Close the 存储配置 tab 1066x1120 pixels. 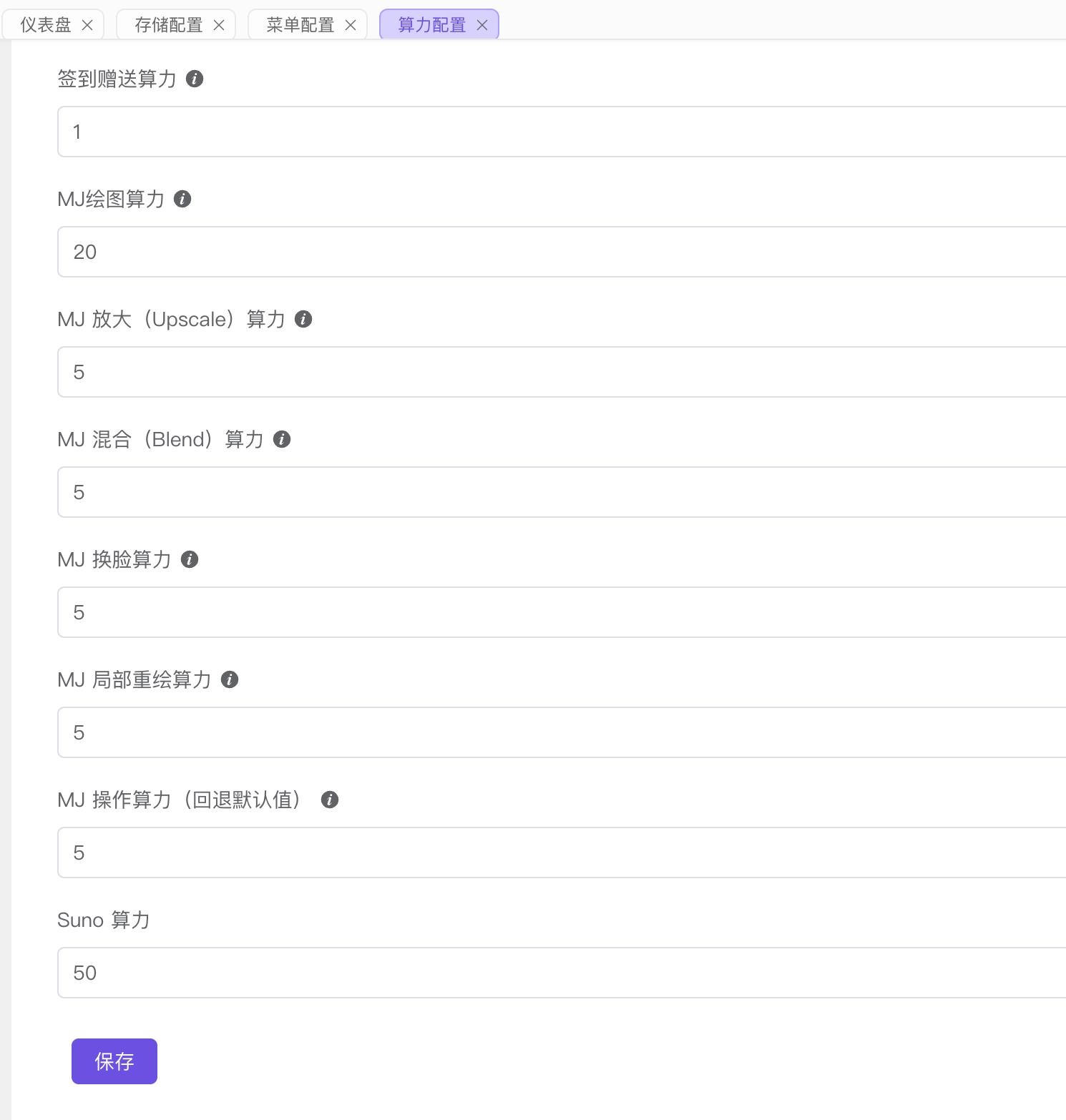click(x=218, y=24)
